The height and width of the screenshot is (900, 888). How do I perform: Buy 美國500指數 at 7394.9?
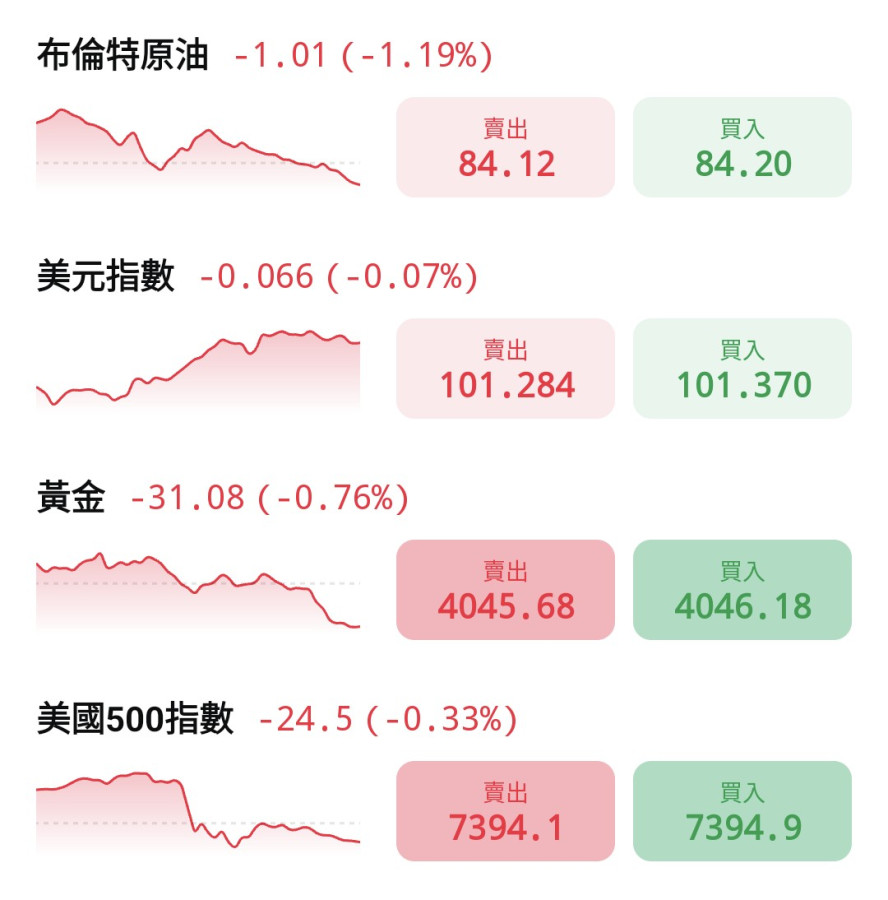pyautogui.click(x=742, y=811)
